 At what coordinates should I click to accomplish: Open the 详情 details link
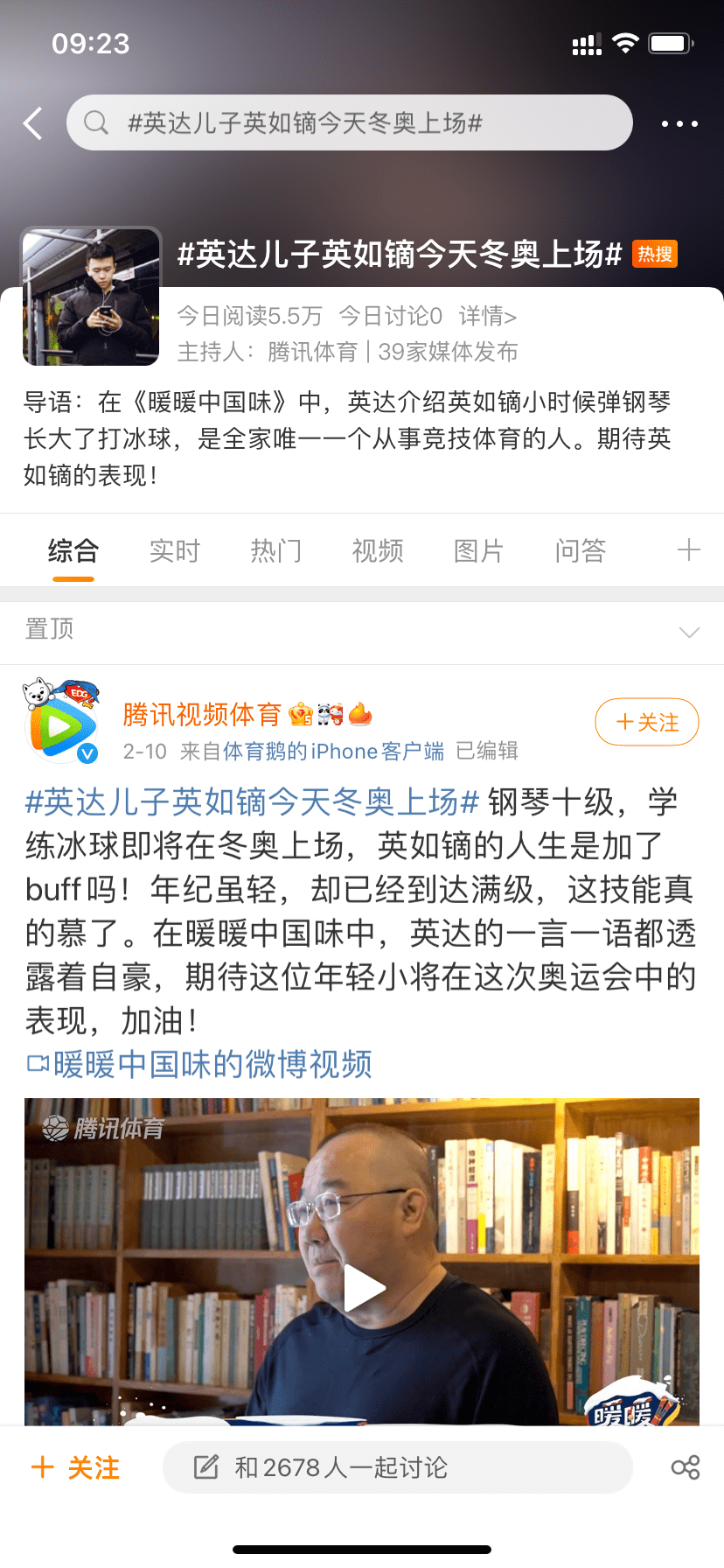[x=487, y=316]
